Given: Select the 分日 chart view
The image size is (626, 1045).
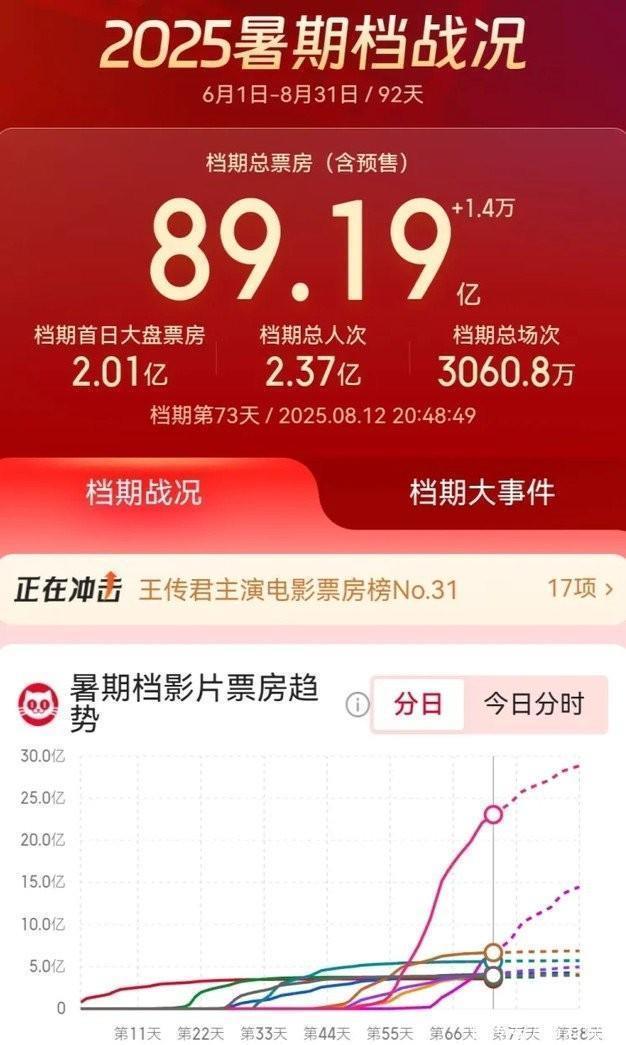Looking at the screenshot, I should coord(418,704).
